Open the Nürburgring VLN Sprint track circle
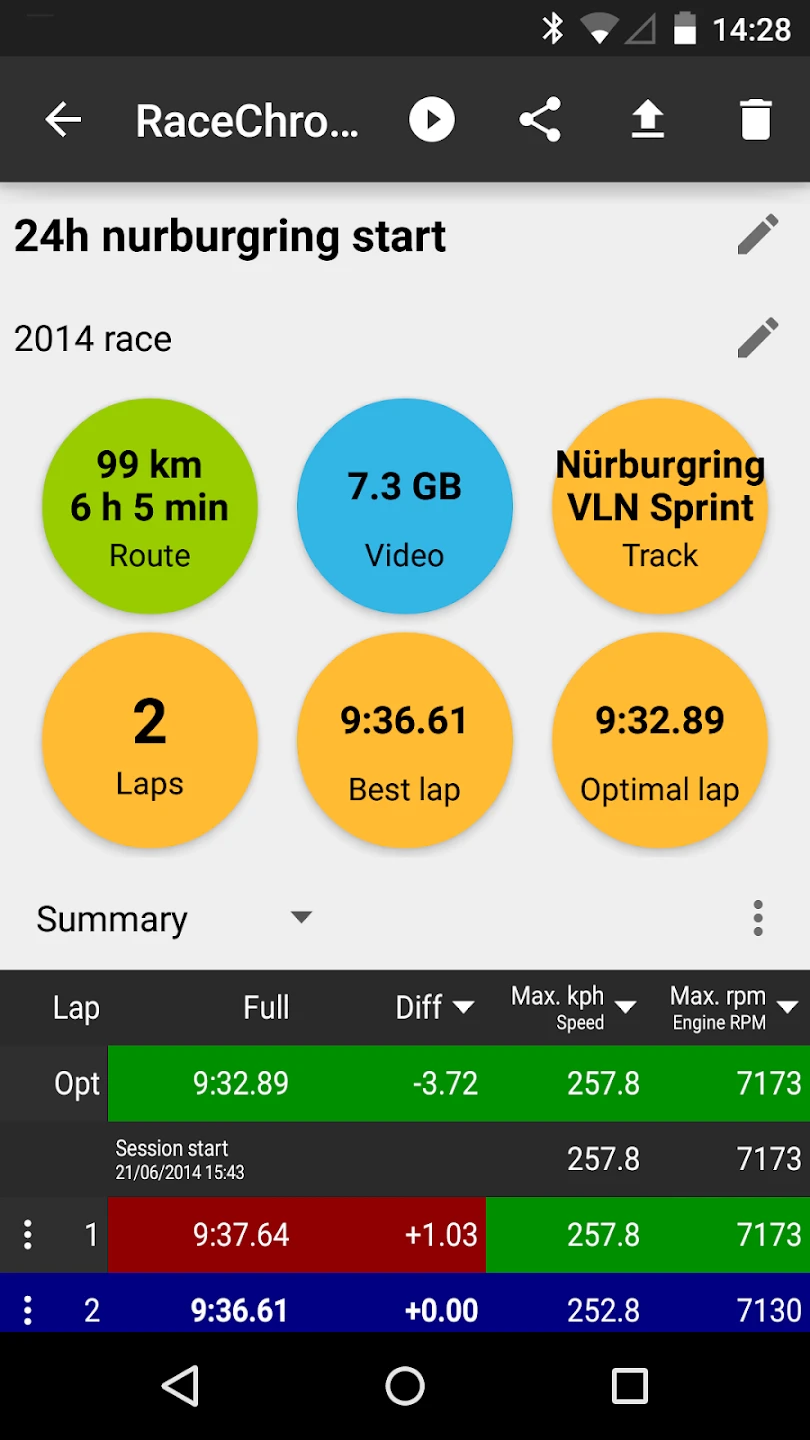810x1440 pixels. click(660, 508)
